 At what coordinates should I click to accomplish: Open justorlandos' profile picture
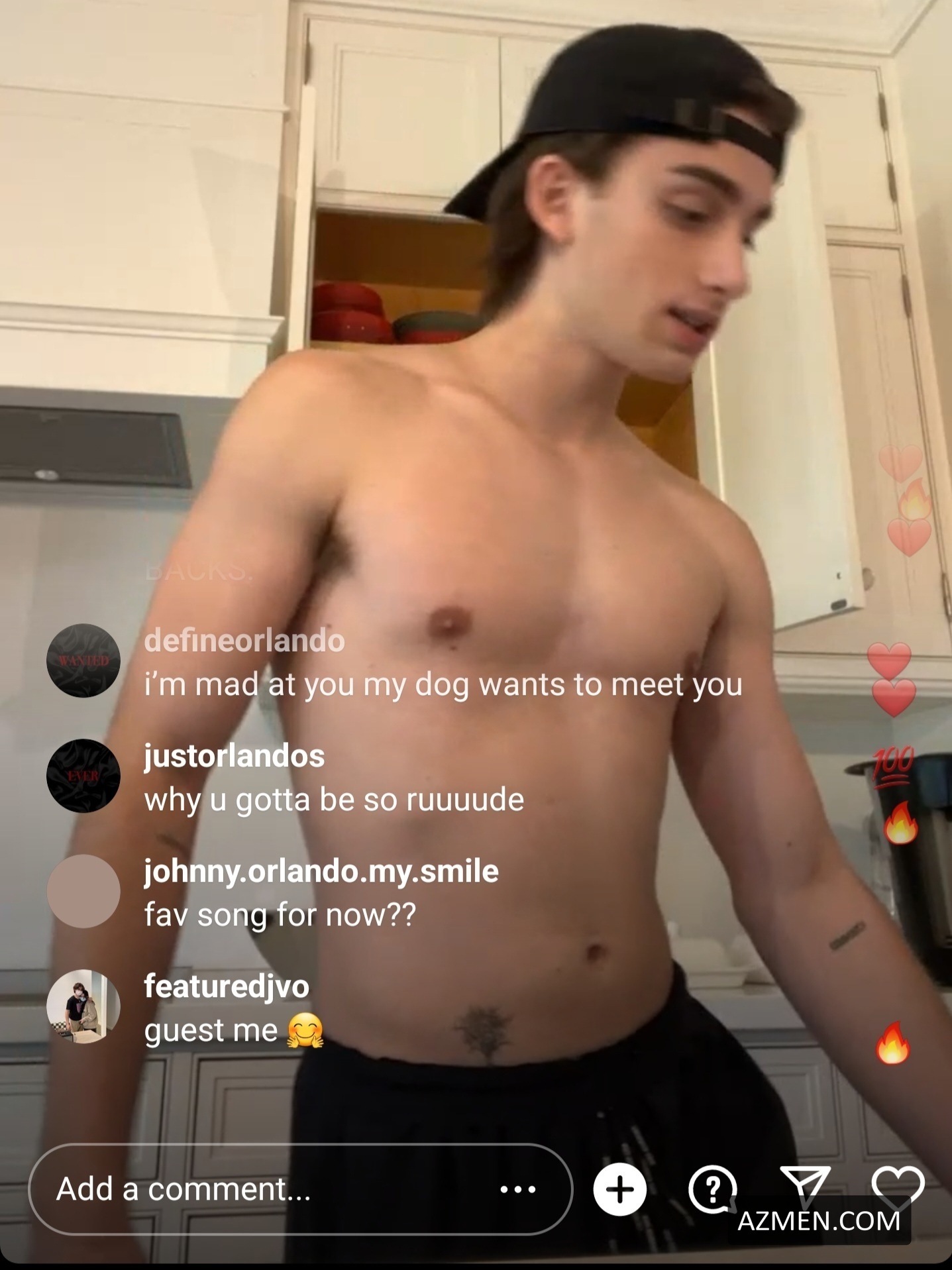click(83, 776)
